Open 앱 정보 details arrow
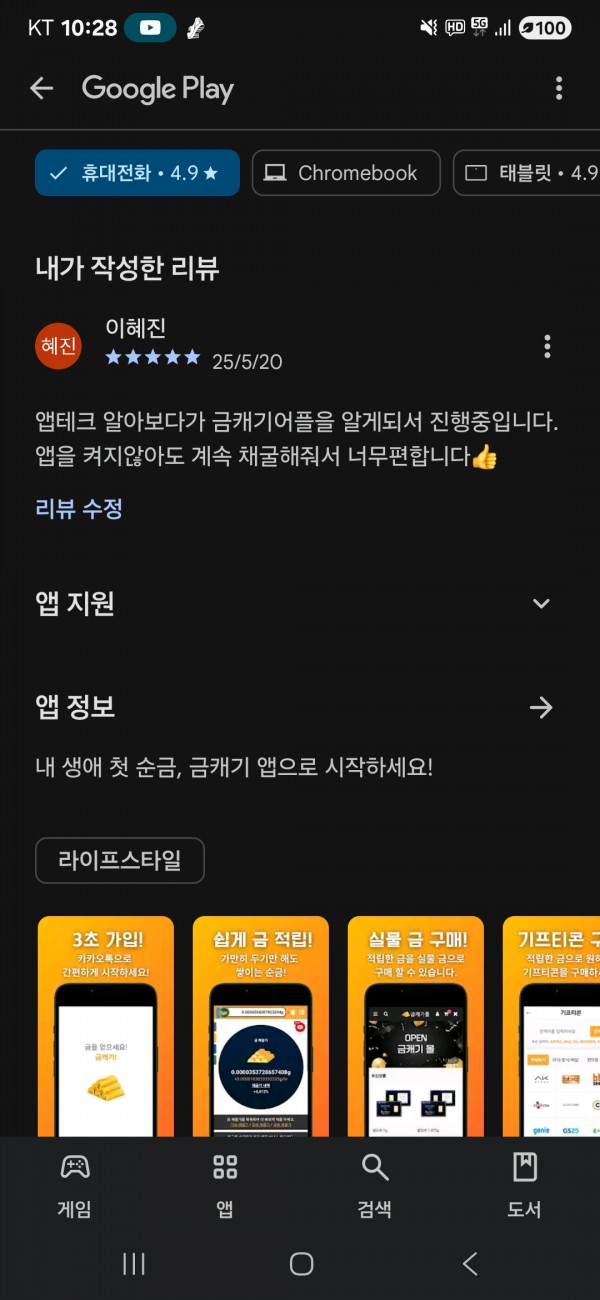This screenshot has height=1300, width=600. click(x=541, y=708)
